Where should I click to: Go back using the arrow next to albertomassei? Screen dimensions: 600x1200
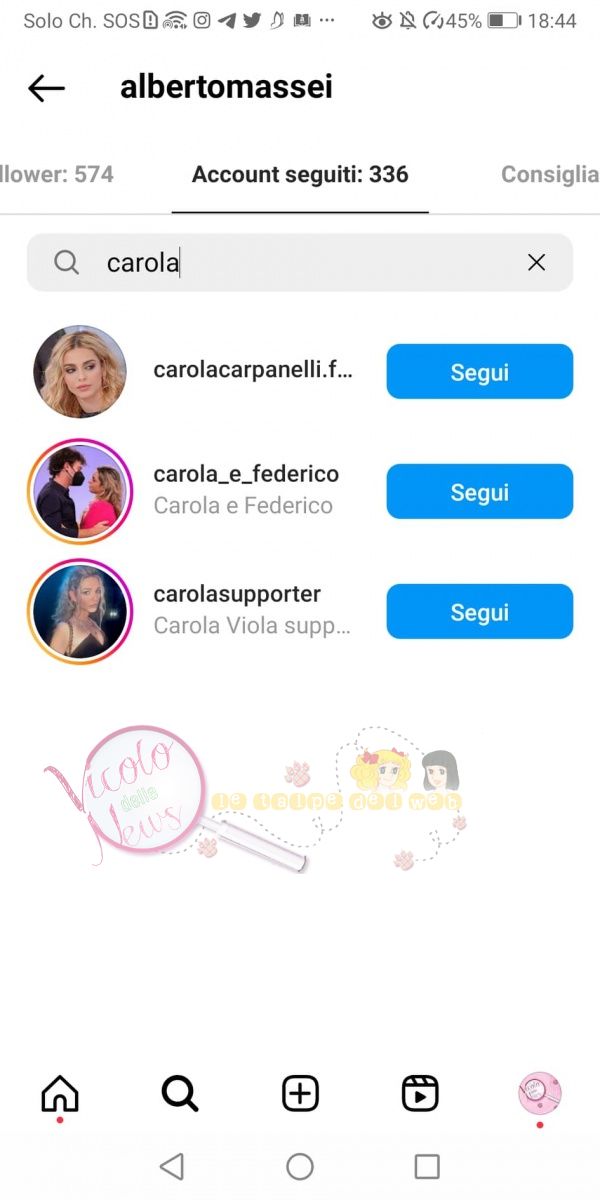[46, 88]
